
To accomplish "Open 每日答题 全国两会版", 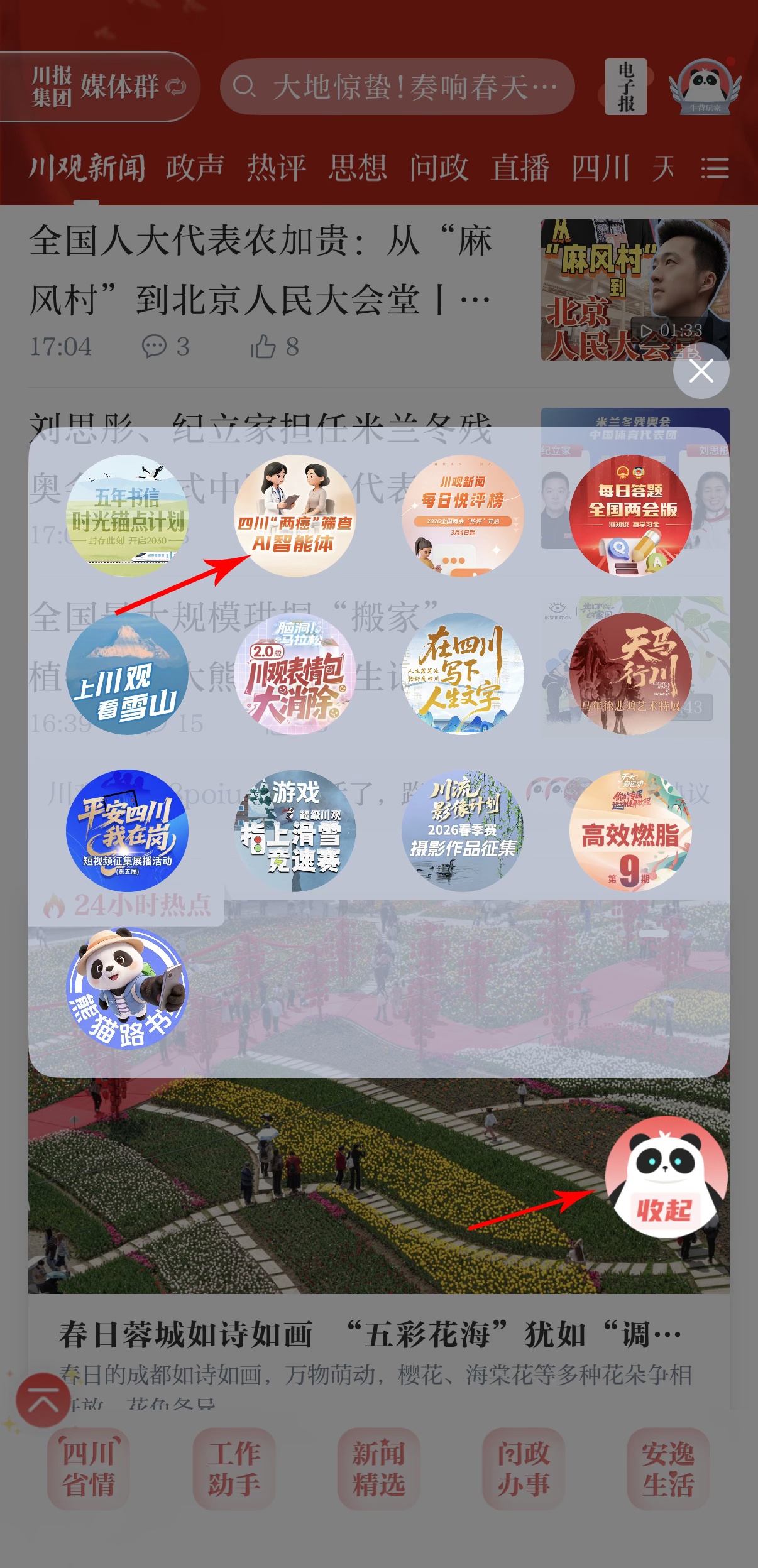I will (x=630, y=516).
